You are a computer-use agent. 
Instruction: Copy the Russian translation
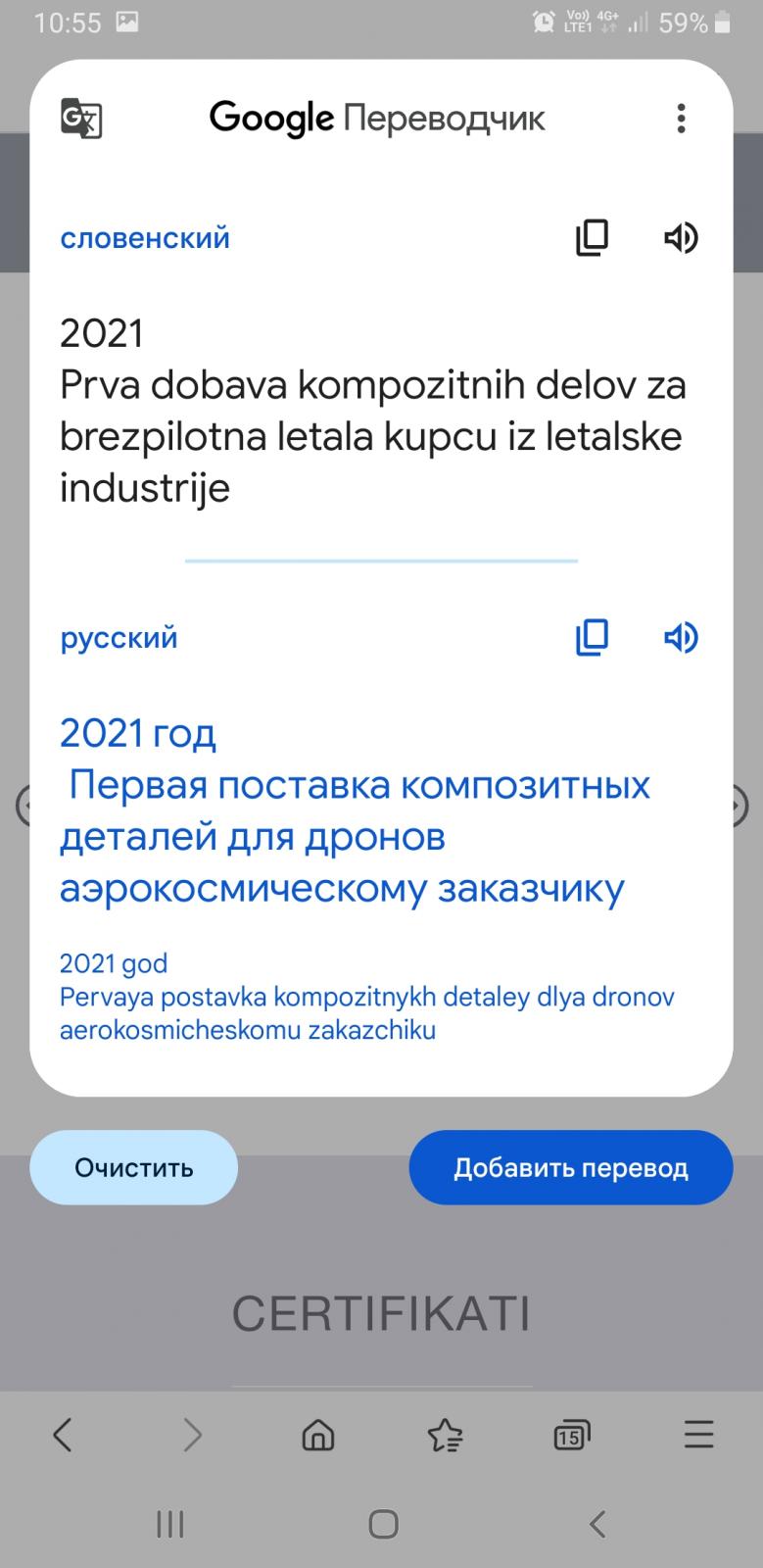point(592,637)
